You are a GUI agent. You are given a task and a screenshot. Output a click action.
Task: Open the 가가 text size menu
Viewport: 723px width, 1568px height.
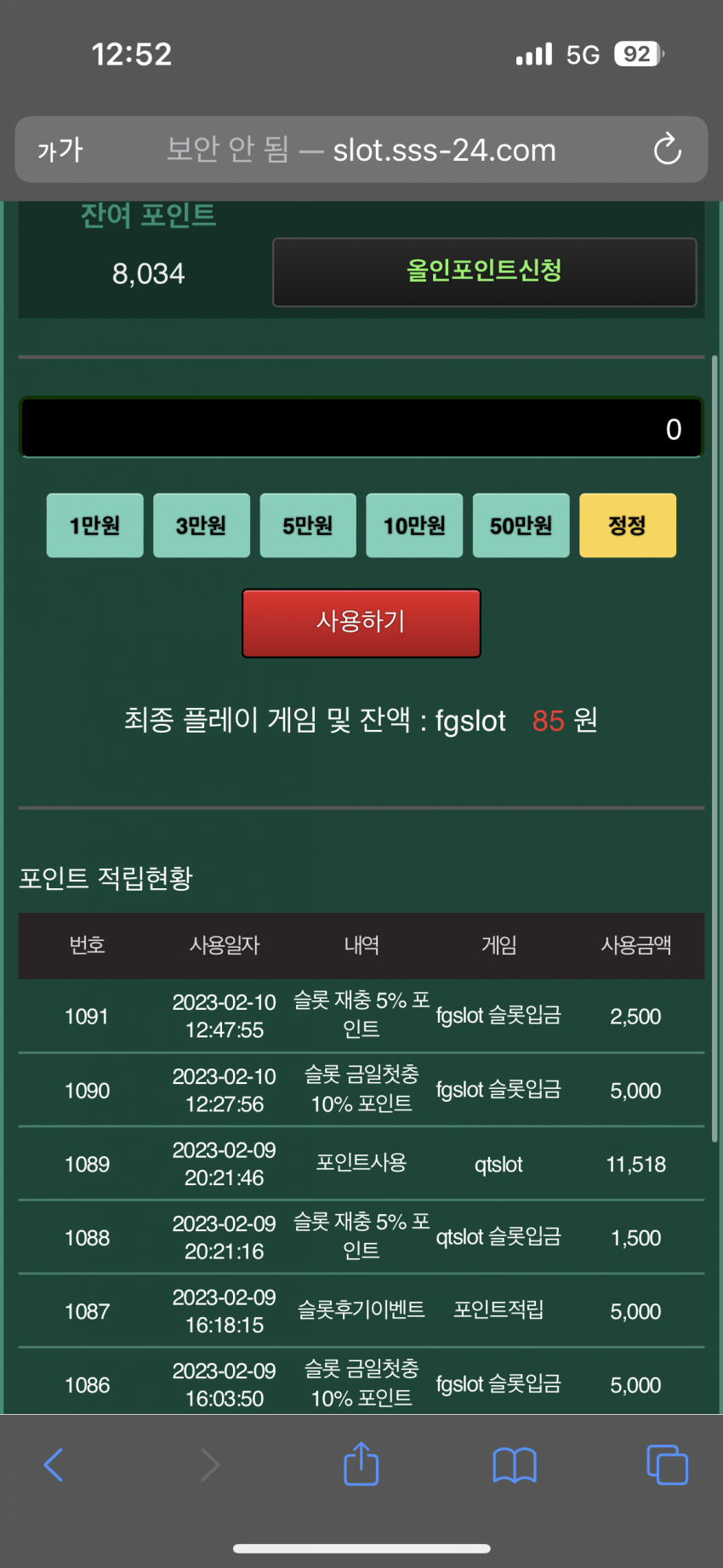60,151
